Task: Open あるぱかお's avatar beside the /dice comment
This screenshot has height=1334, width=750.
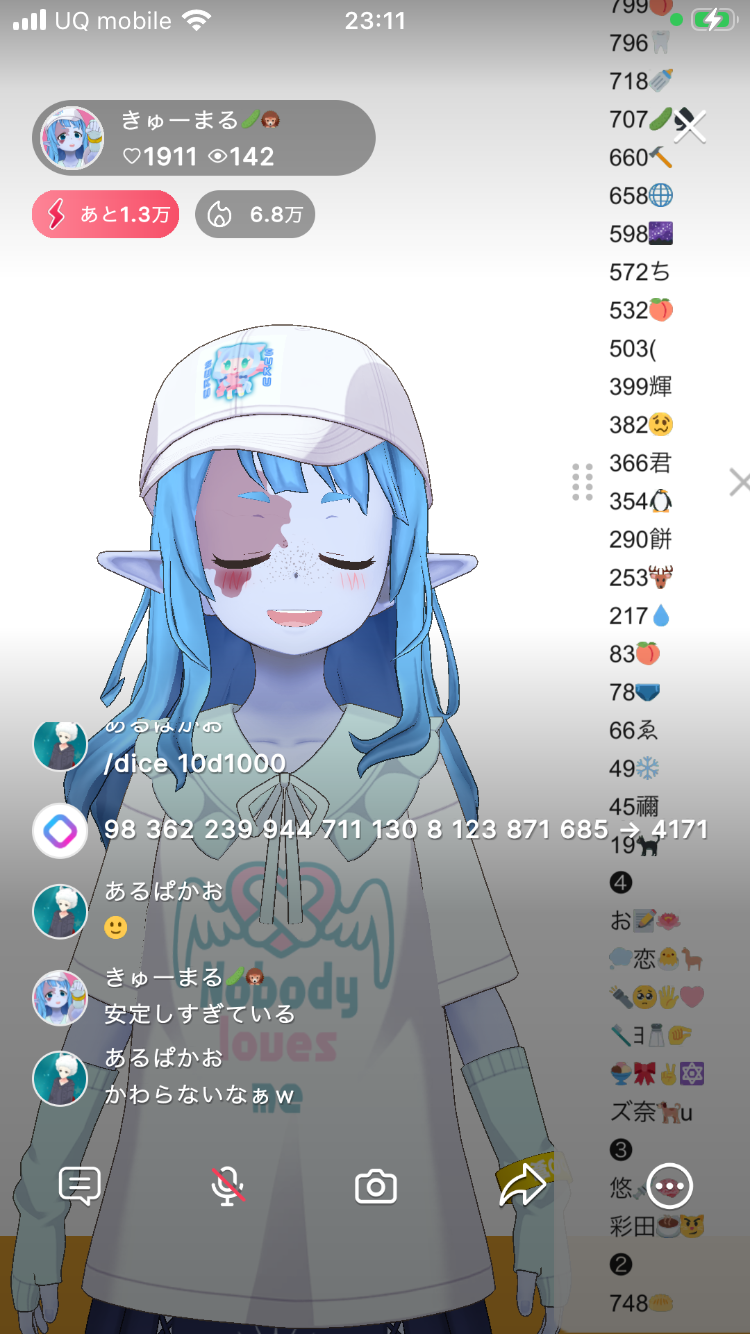Action: [x=60, y=745]
